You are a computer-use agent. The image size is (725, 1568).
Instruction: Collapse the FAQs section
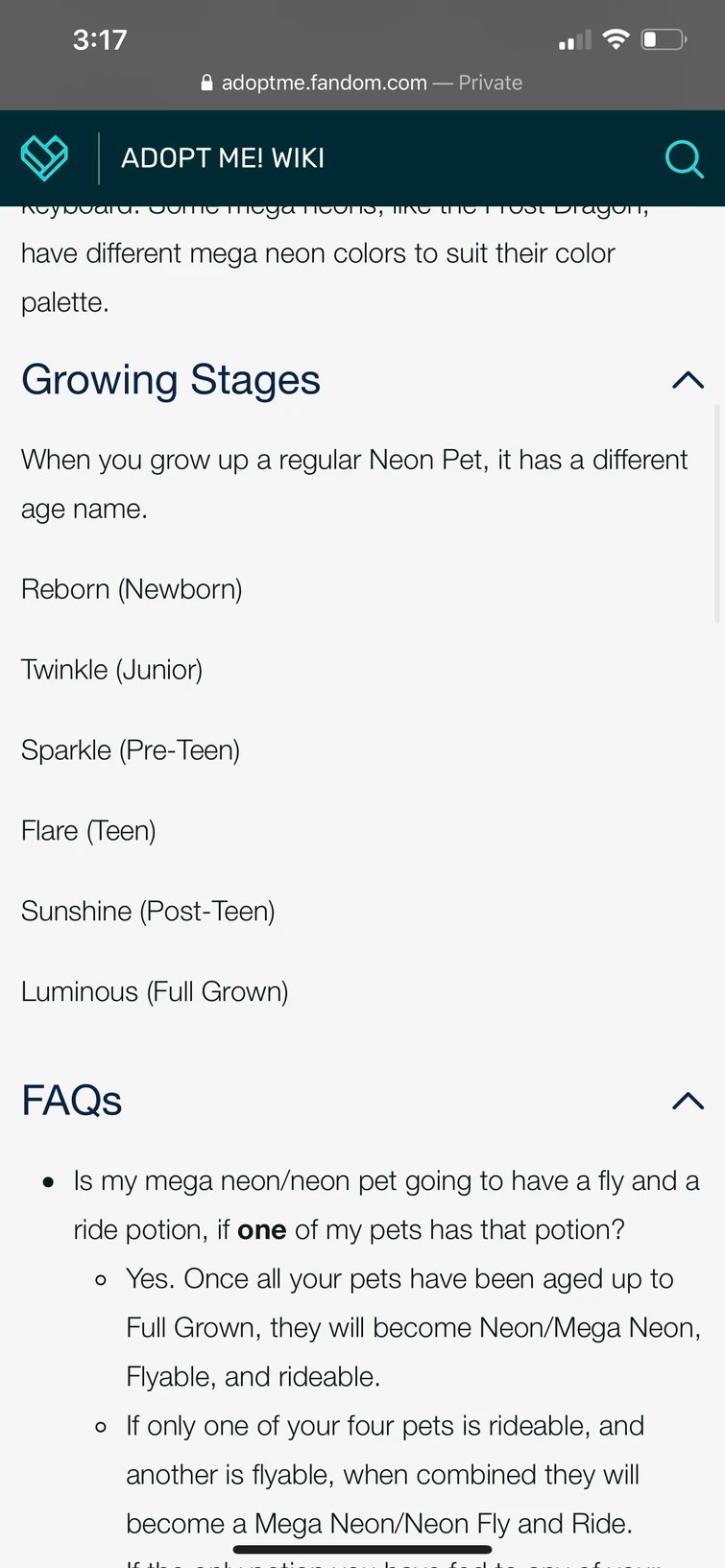pos(688,1101)
